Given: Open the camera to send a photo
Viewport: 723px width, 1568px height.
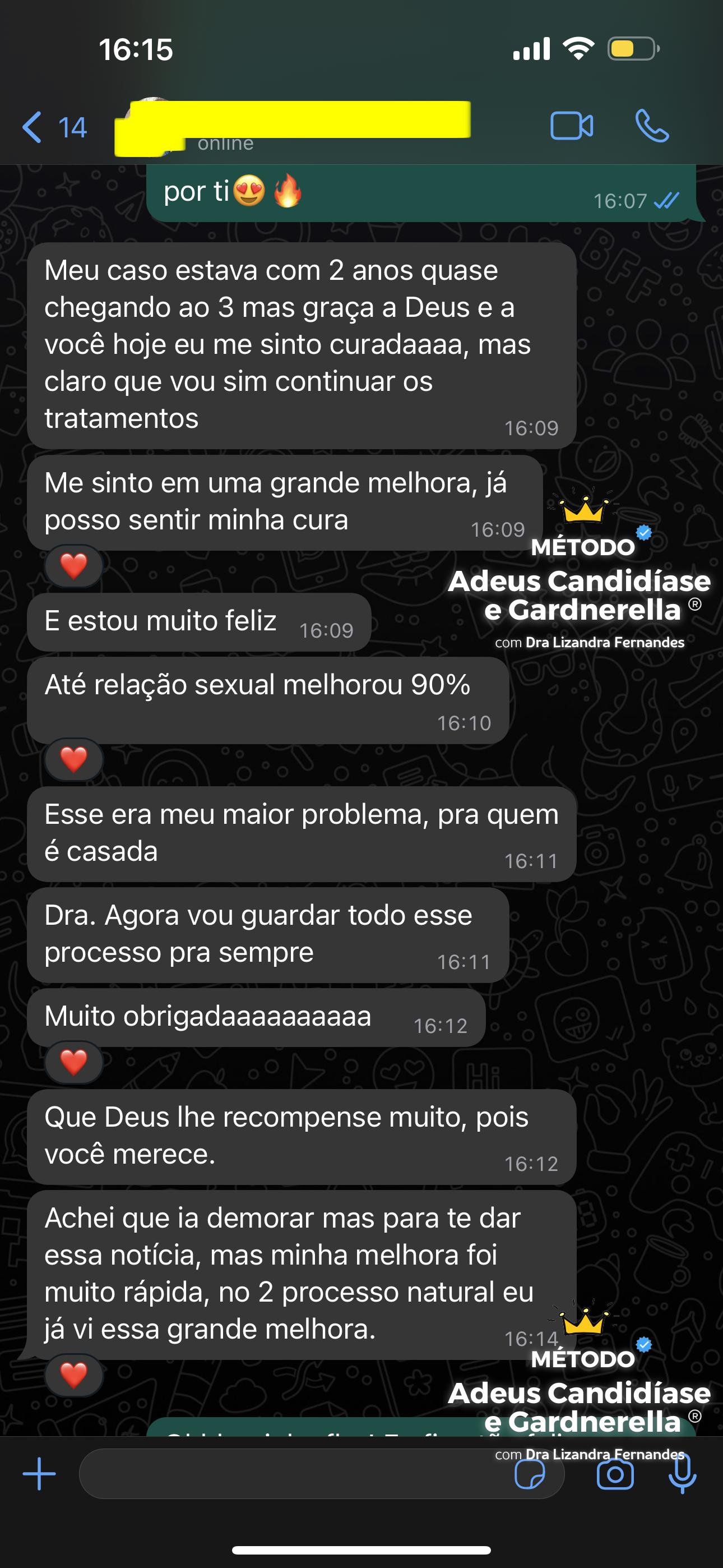Looking at the screenshot, I should (615, 1474).
